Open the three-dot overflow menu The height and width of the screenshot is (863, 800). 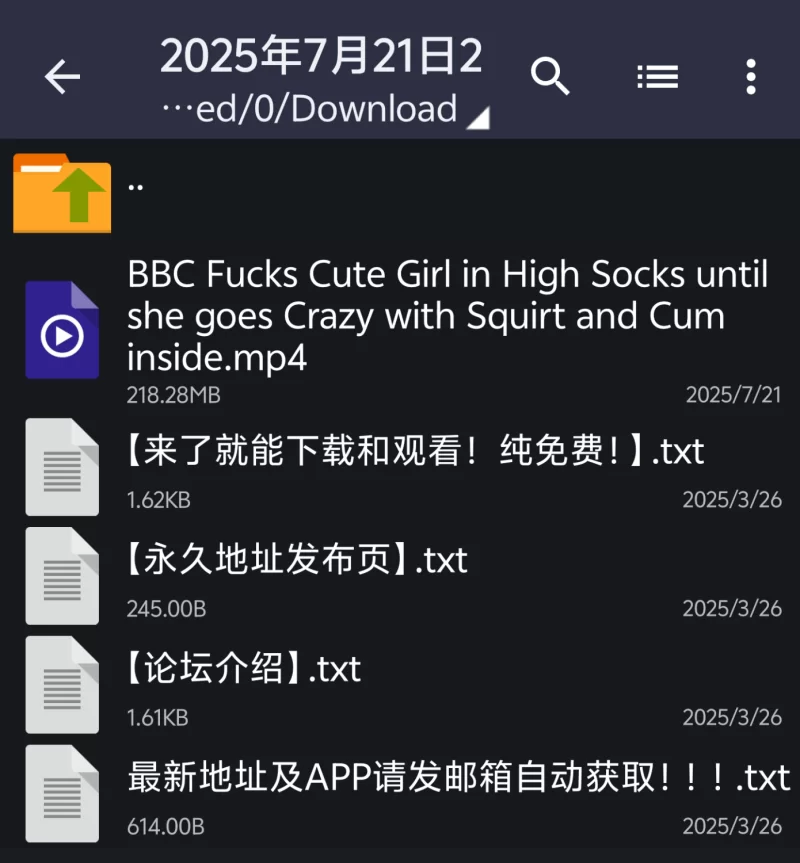tap(751, 77)
